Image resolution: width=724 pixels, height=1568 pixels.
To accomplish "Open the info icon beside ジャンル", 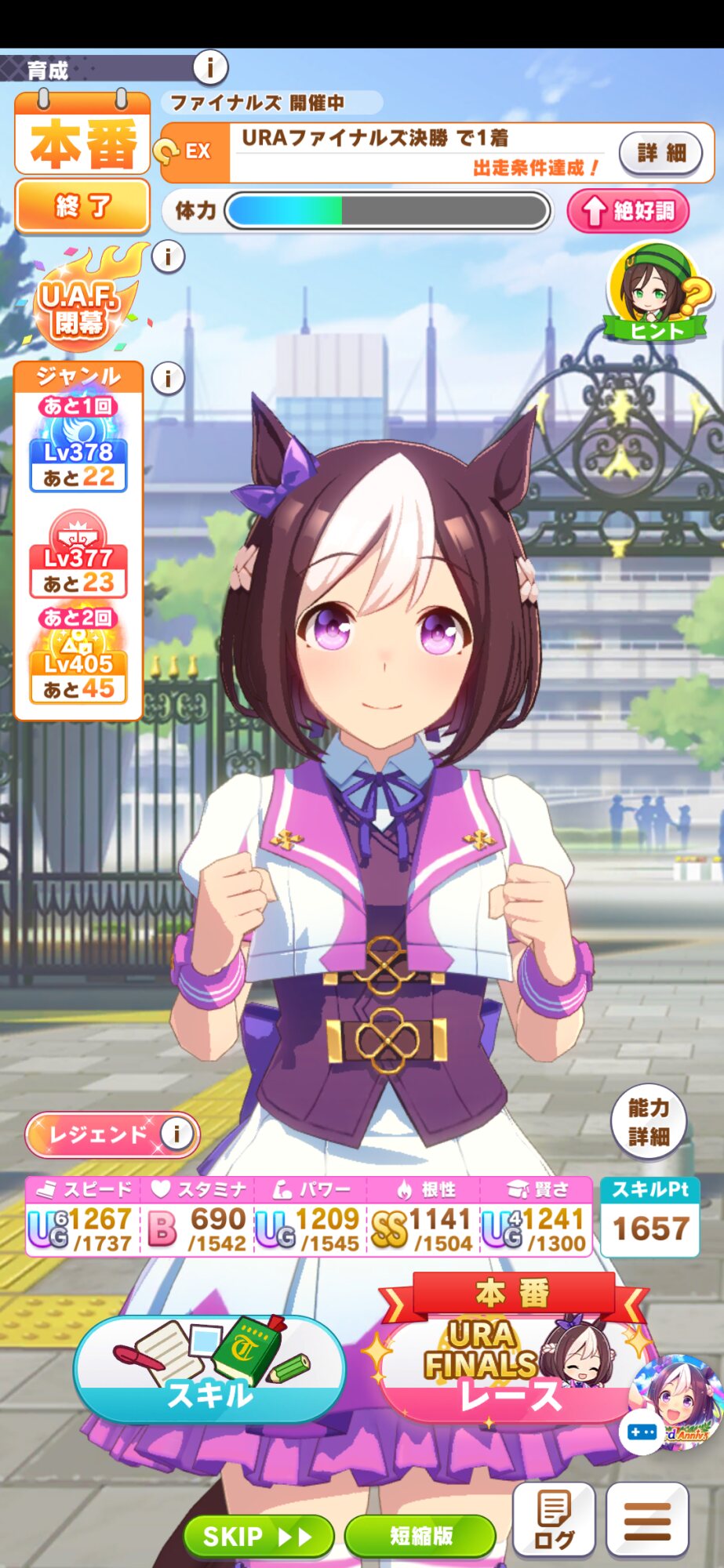I will pos(168,379).
